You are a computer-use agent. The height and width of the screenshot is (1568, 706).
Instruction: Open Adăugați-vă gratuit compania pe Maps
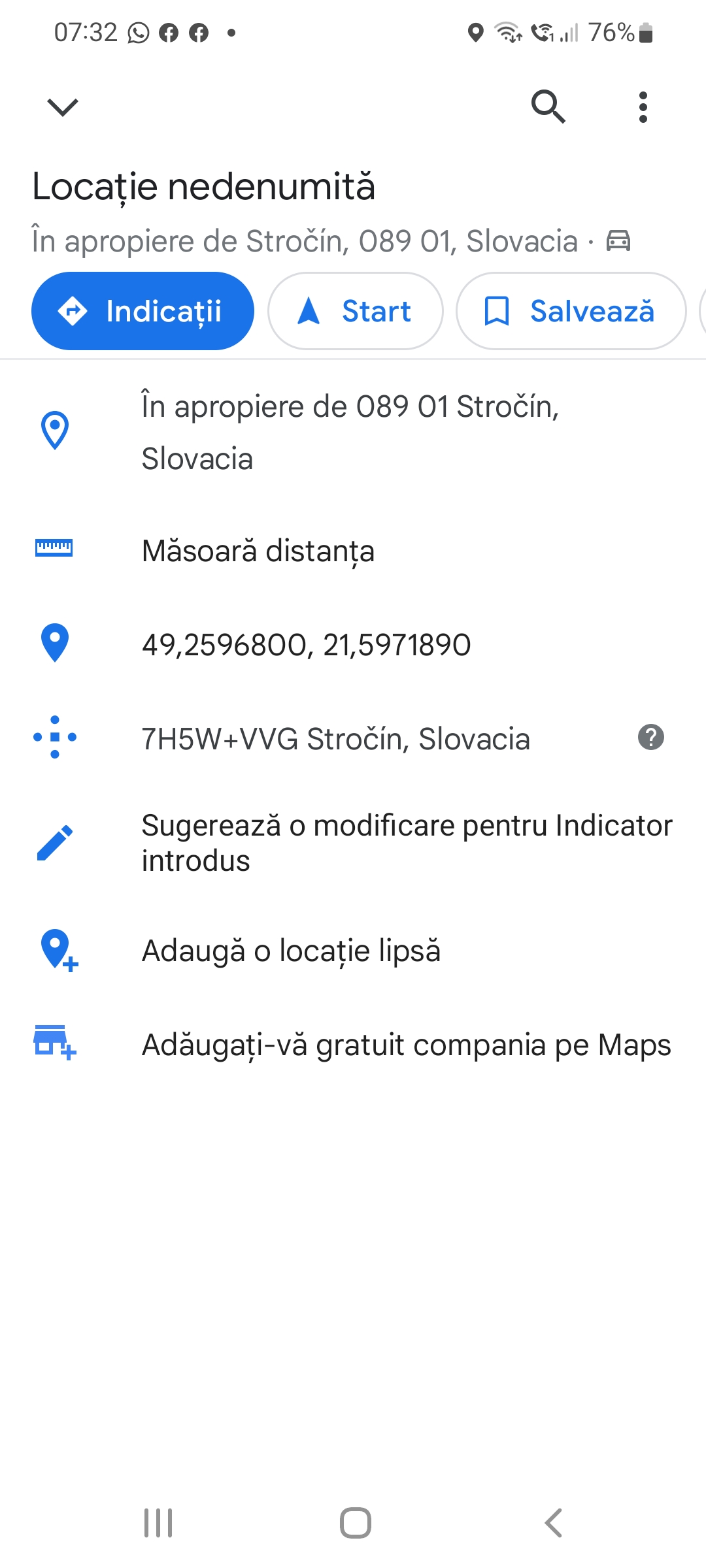pyautogui.click(x=405, y=1045)
